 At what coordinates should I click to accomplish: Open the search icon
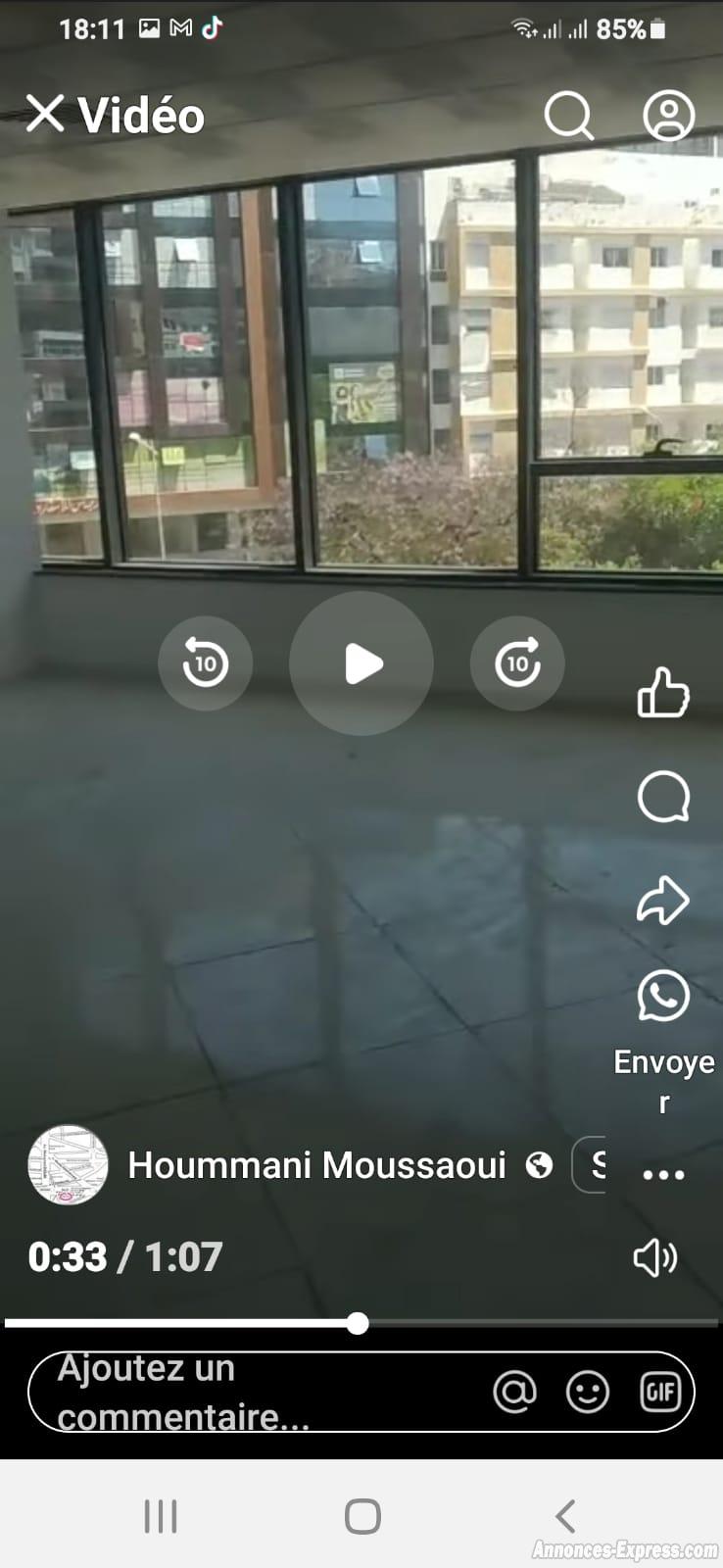[568, 116]
